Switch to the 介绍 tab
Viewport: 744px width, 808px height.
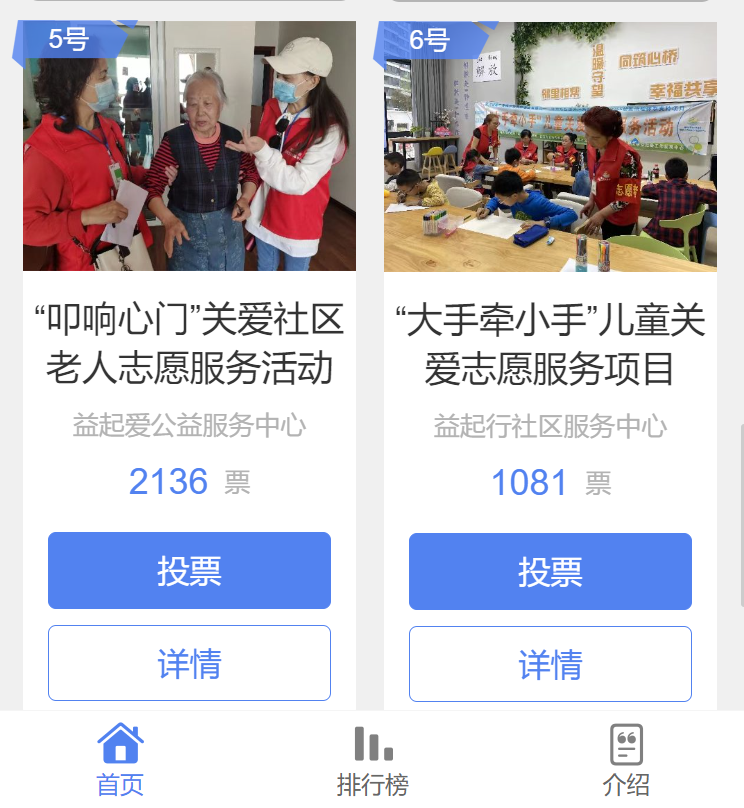tap(626, 761)
